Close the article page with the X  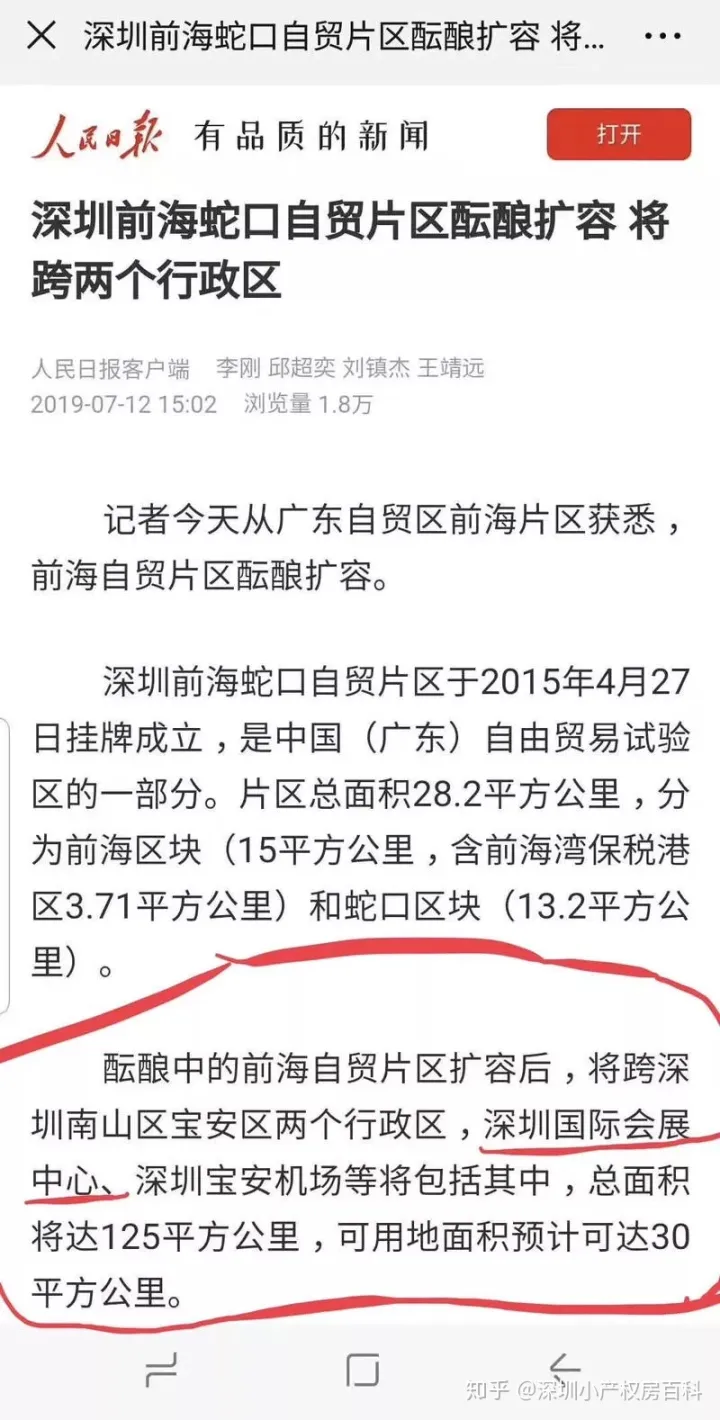pyautogui.click(x=40, y=37)
